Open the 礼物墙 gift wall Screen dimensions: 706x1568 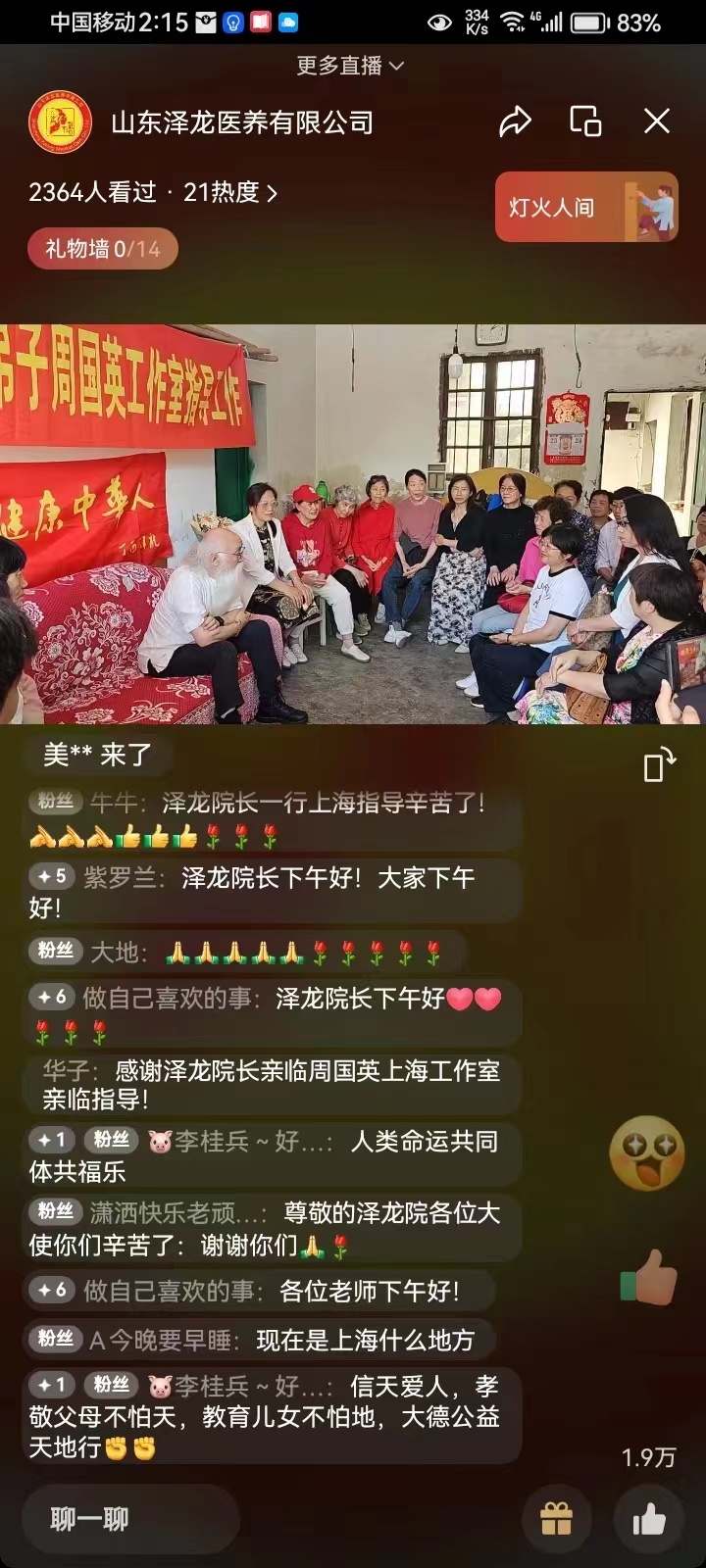[x=102, y=249]
